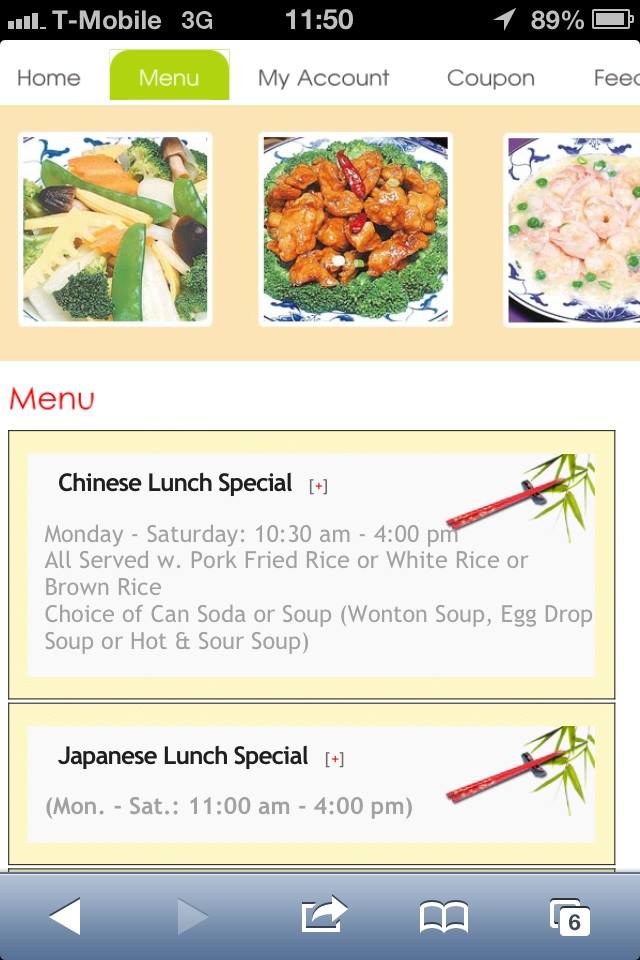Select the Menu tab
640x960 pixels.
pyautogui.click(x=169, y=77)
